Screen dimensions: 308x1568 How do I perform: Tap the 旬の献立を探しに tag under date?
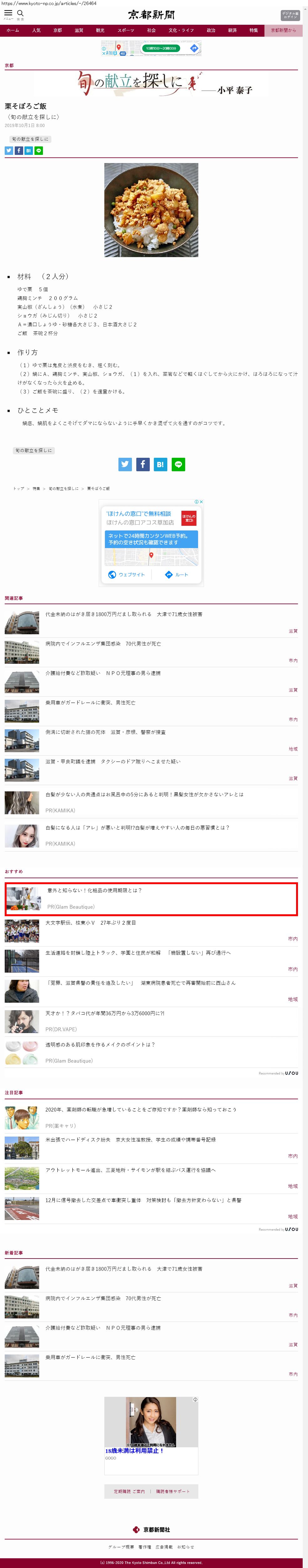coord(30,139)
